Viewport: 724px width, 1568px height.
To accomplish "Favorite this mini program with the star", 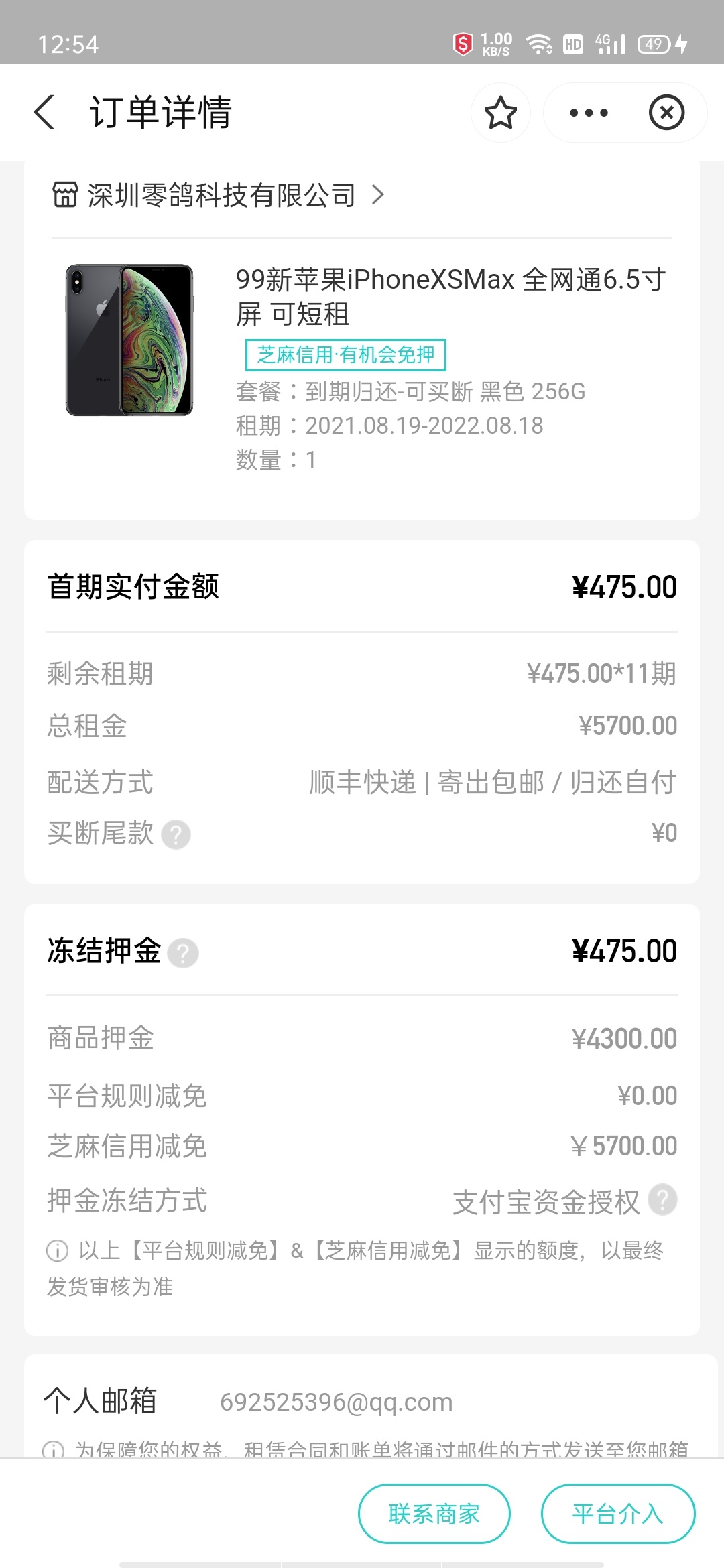I will pyautogui.click(x=500, y=113).
